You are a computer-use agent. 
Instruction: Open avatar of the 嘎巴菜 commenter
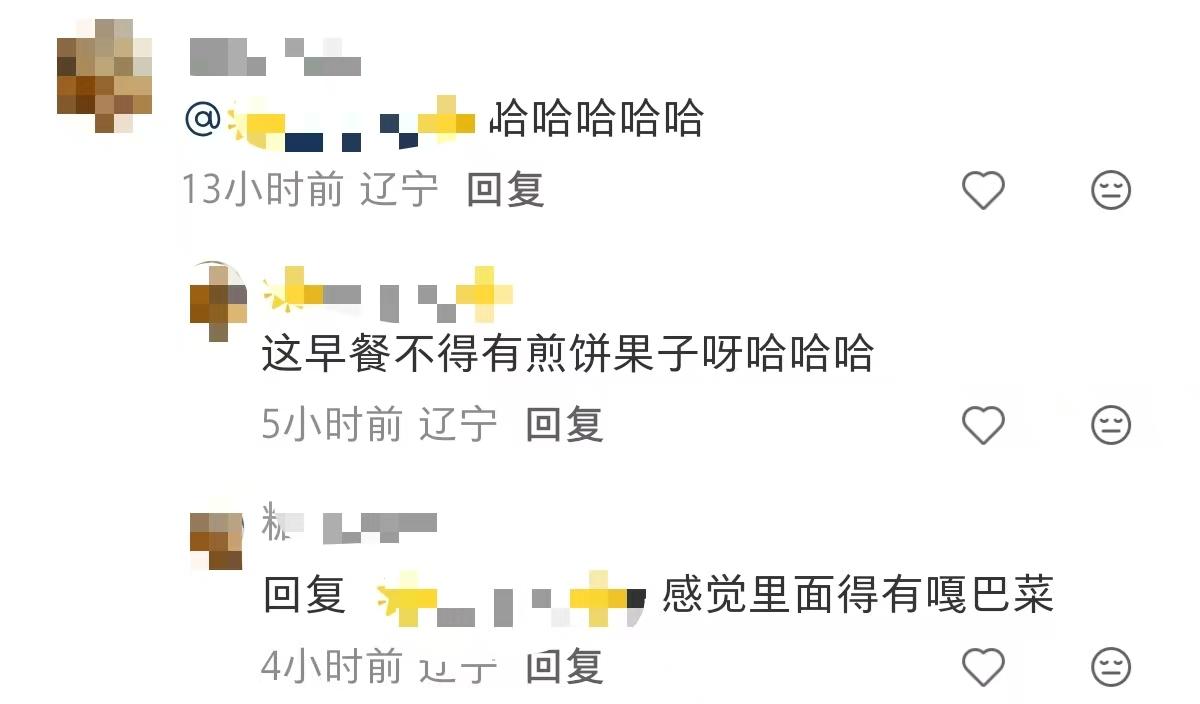216,539
